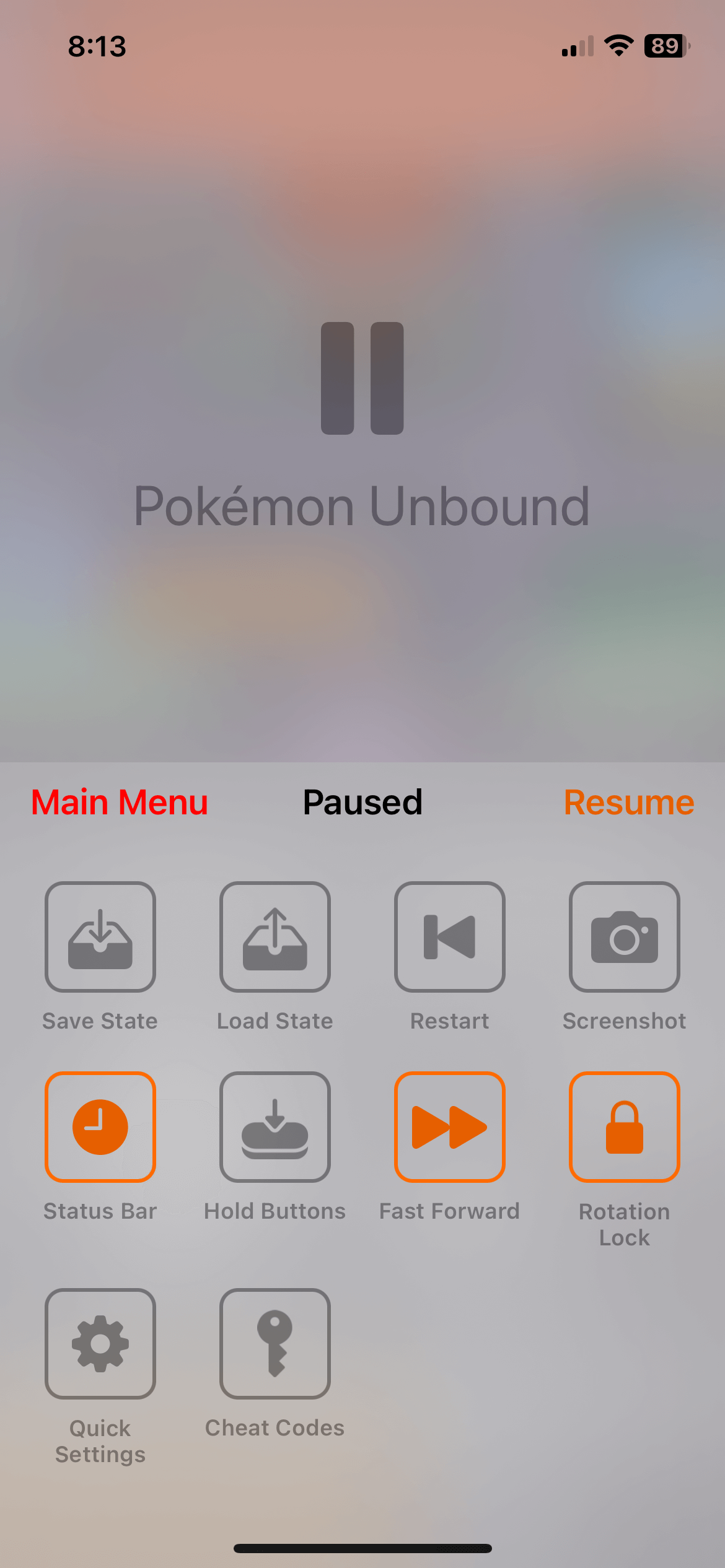Toggle the Status Bar option
Image resolution: width=725 pixels, height=1568 pixels.
point(100,1127)
